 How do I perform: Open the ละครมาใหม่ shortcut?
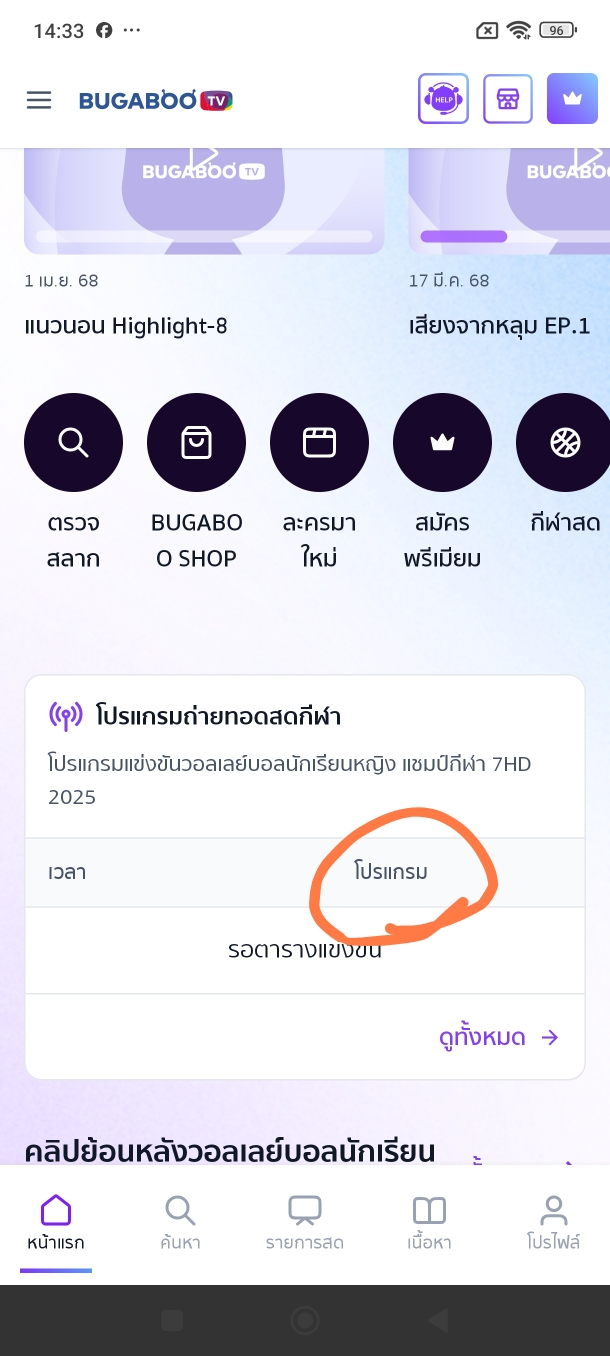pos(319,482)
